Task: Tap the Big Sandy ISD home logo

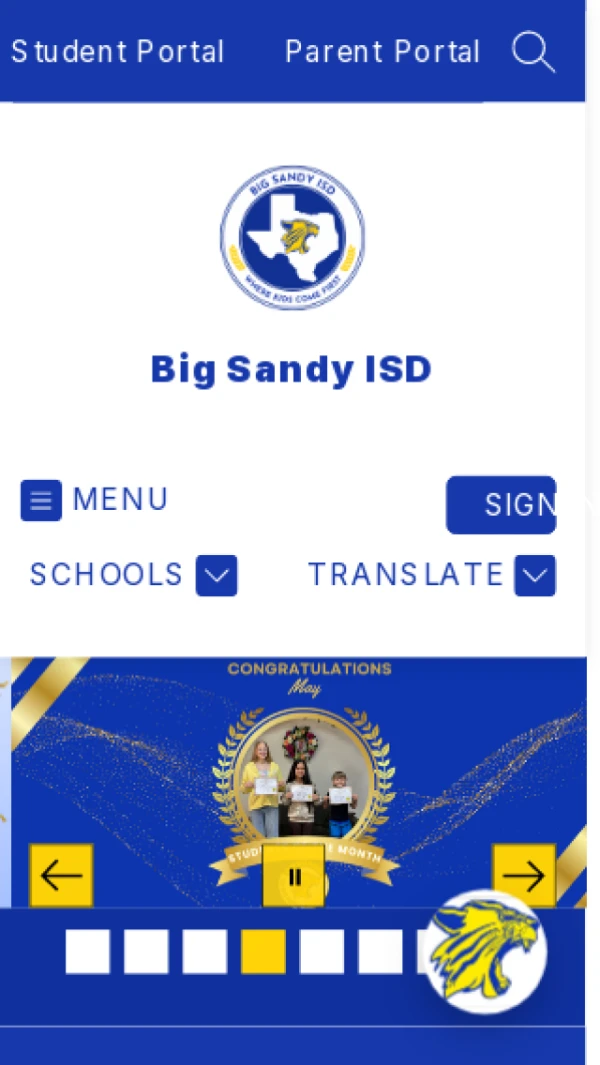Action: pyautogui.click(x=292, y=238)
